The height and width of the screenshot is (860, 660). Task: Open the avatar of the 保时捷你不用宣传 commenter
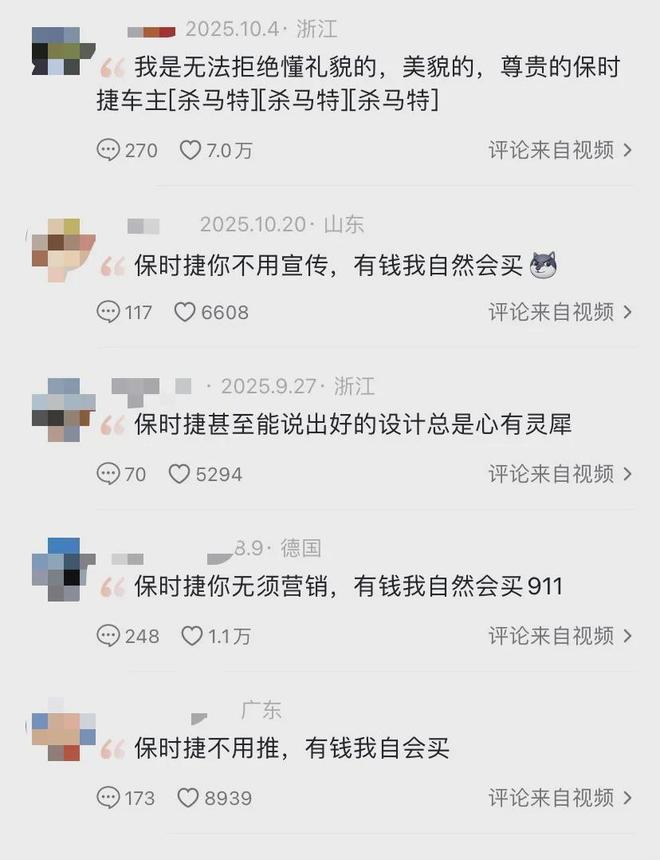click(63, 245)
